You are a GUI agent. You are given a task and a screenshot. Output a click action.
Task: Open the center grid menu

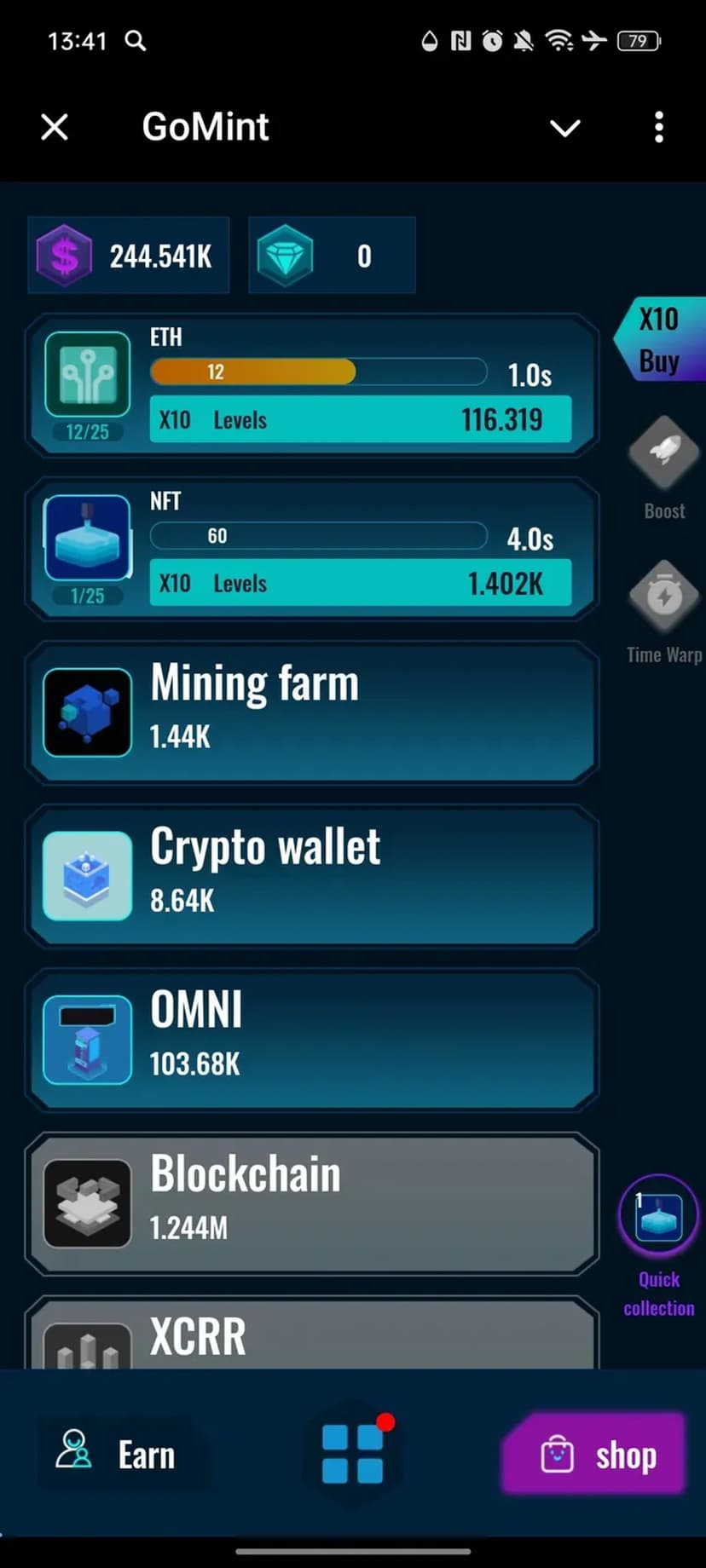coord(353,1454)
